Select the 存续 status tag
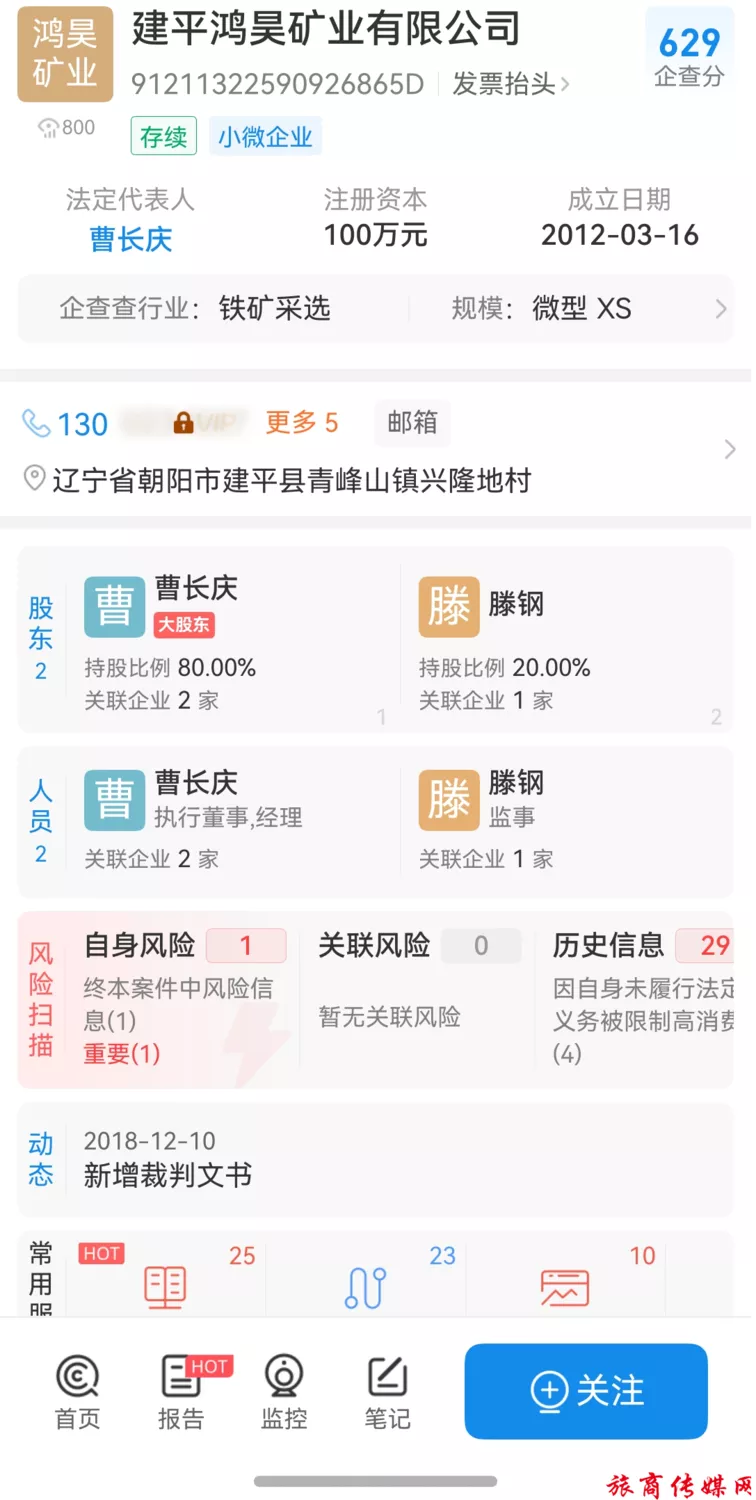Image resolution: width=756 pixels, height=1500 pixels. [x=166, y=135]
